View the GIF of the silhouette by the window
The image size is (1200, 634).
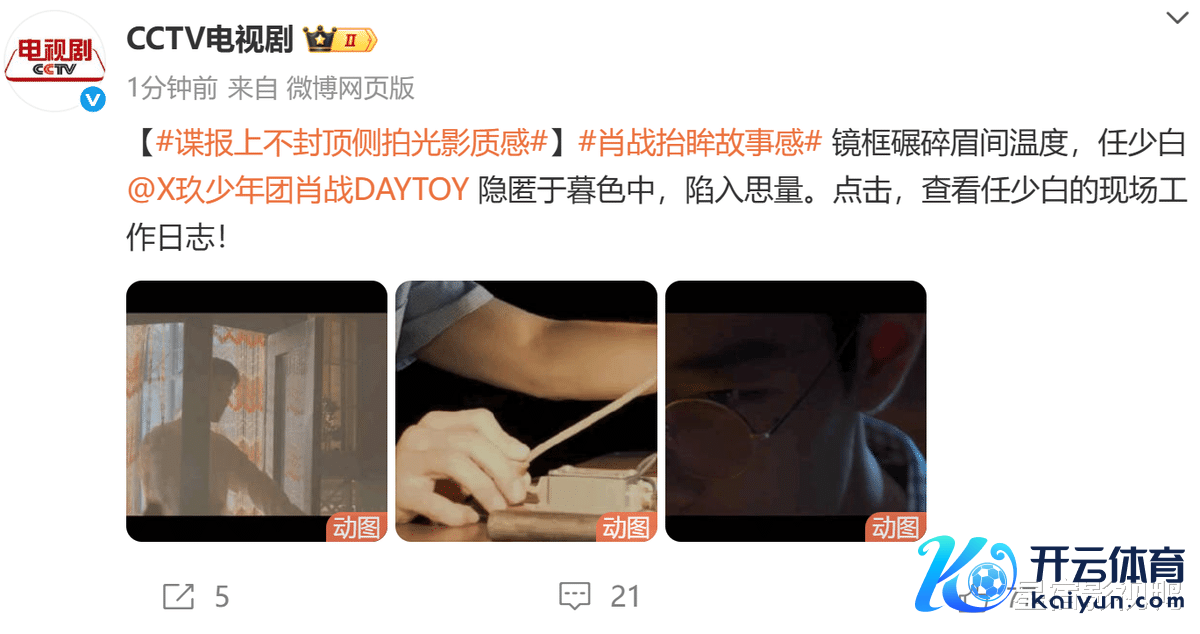[x=256, y=411]
